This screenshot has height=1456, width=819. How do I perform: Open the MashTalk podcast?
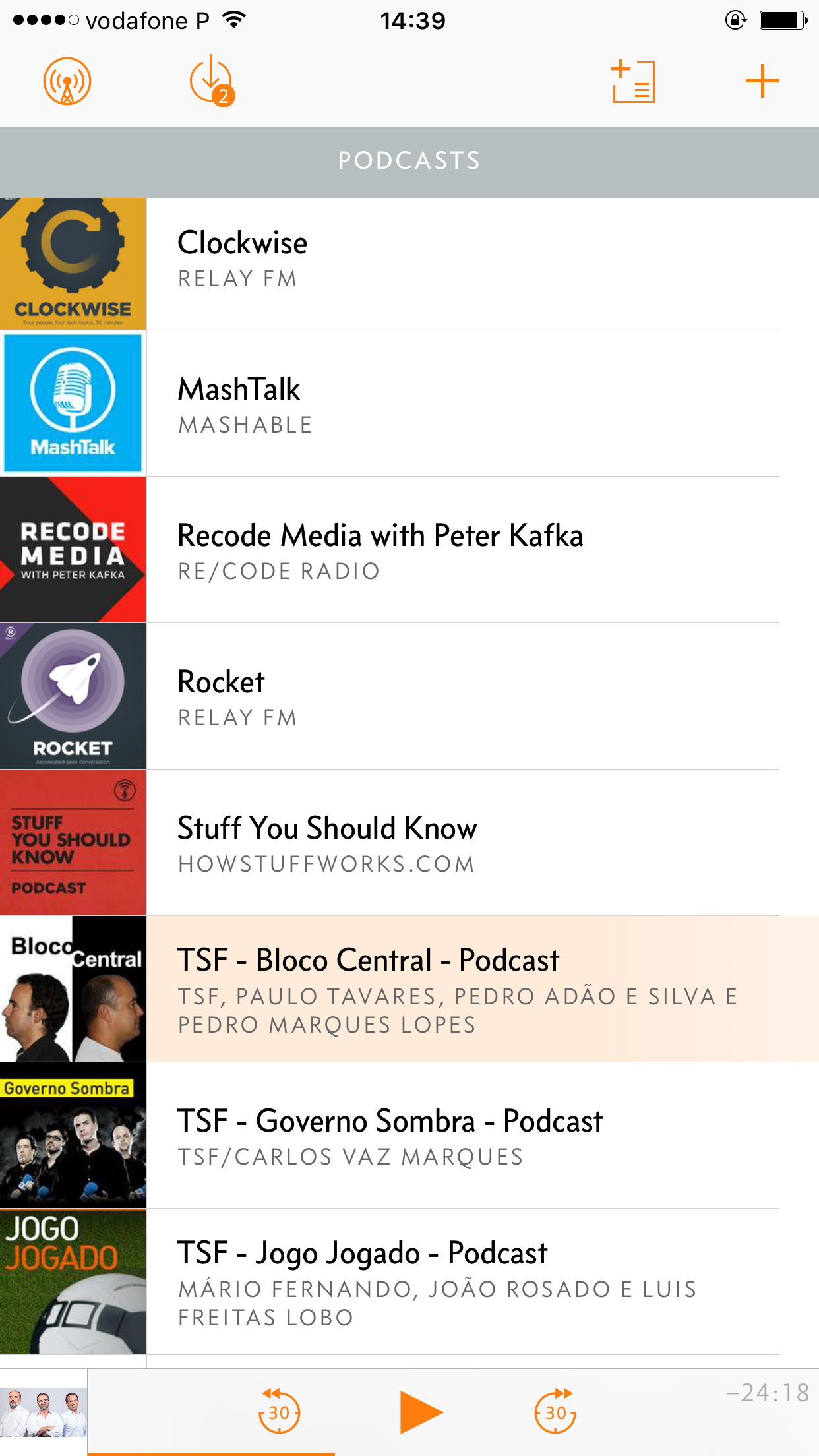(409, 404)
